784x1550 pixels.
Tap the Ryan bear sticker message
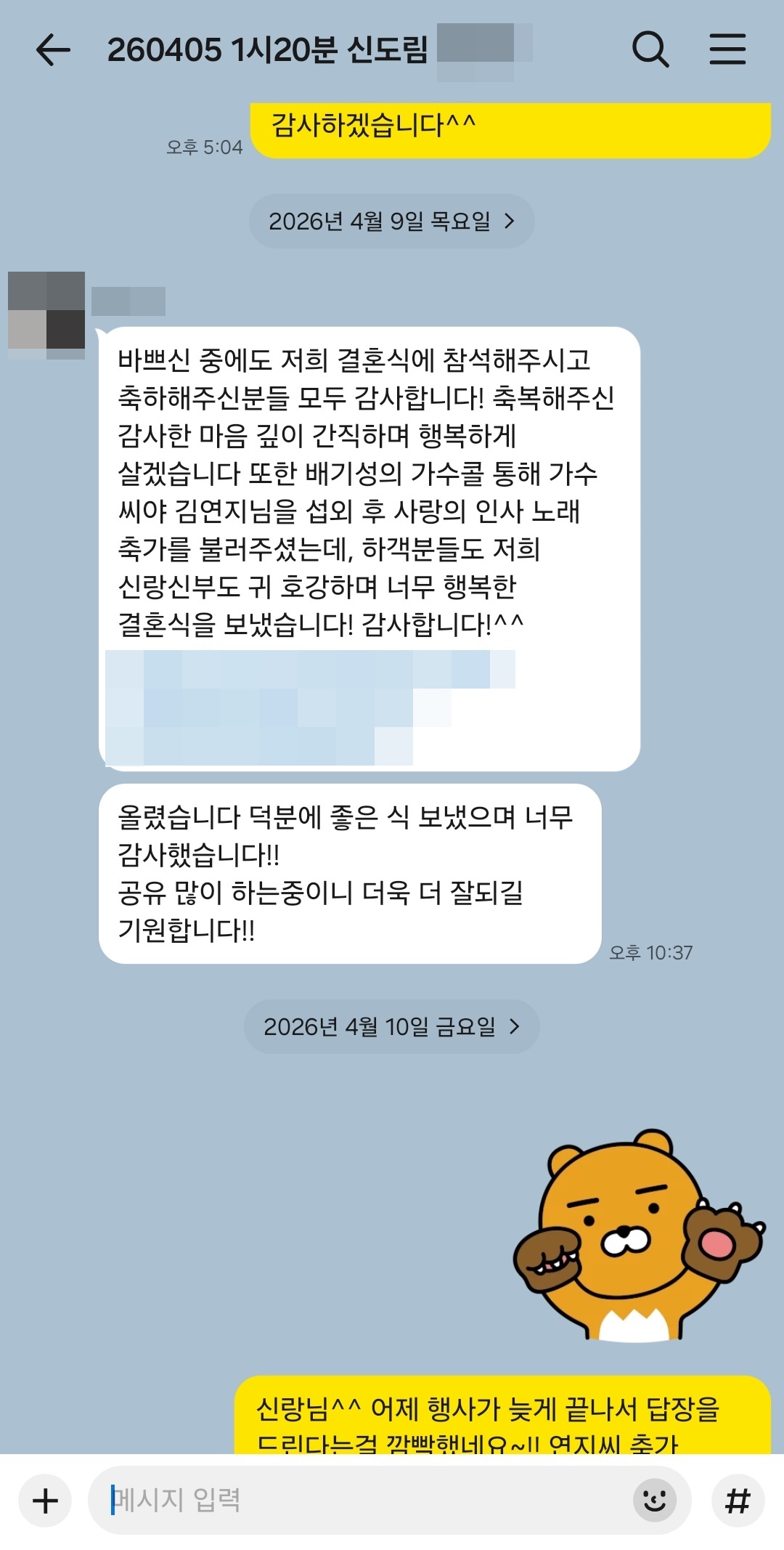[637, 1235]
